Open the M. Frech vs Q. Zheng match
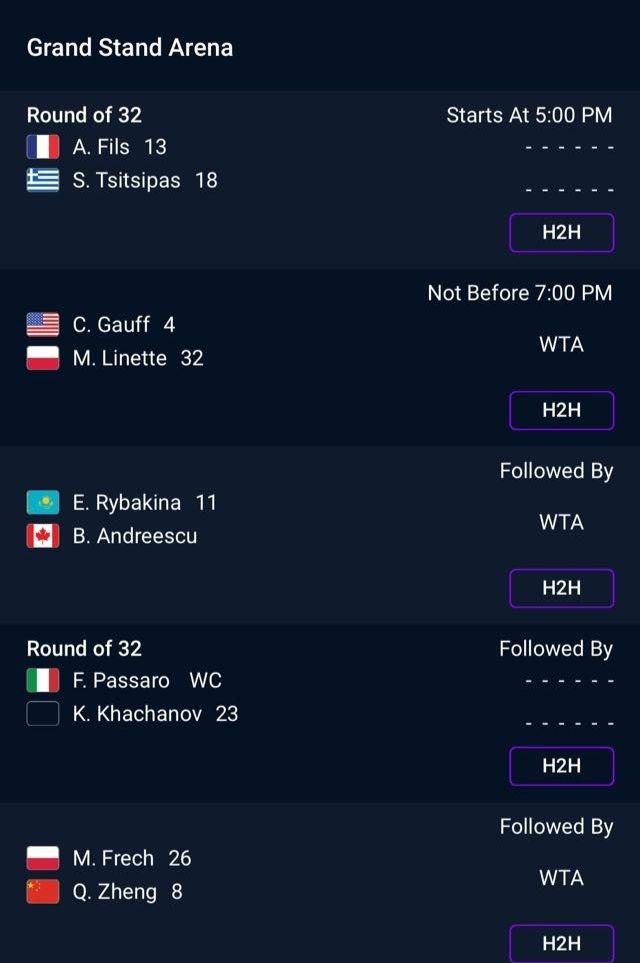640x963 pixels. tap(250, 875)
